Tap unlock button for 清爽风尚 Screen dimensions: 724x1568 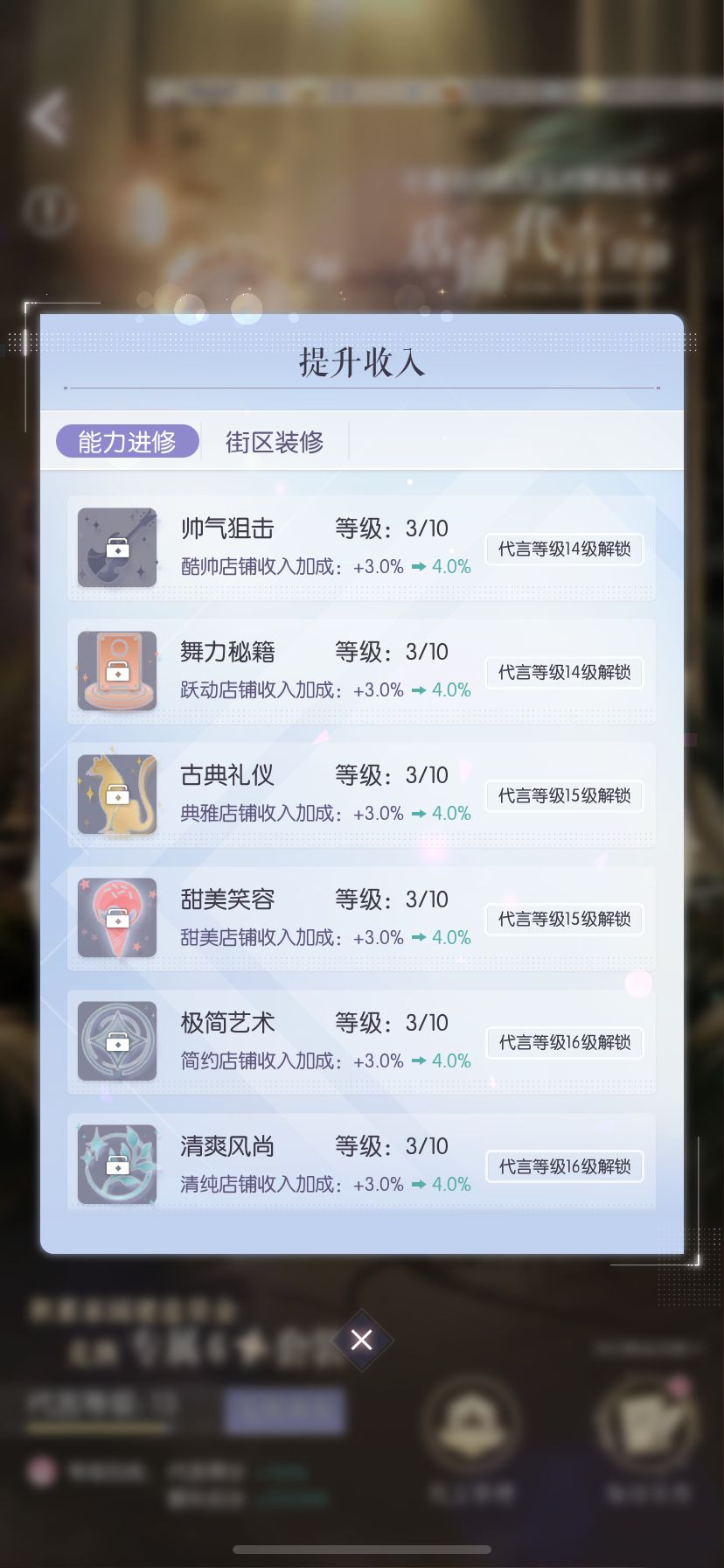[x=564, y=1166]
